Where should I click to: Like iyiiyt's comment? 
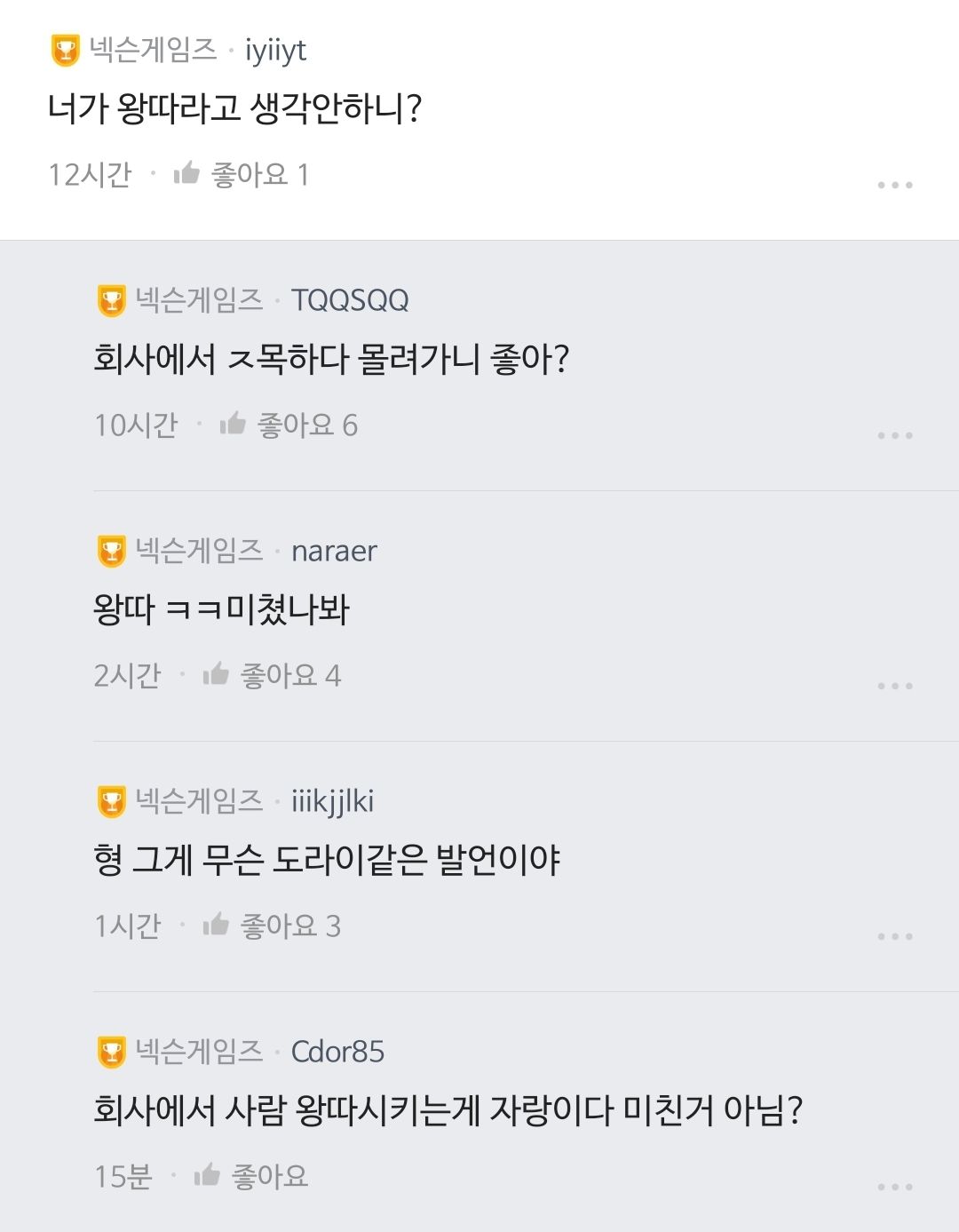[187, 173]
